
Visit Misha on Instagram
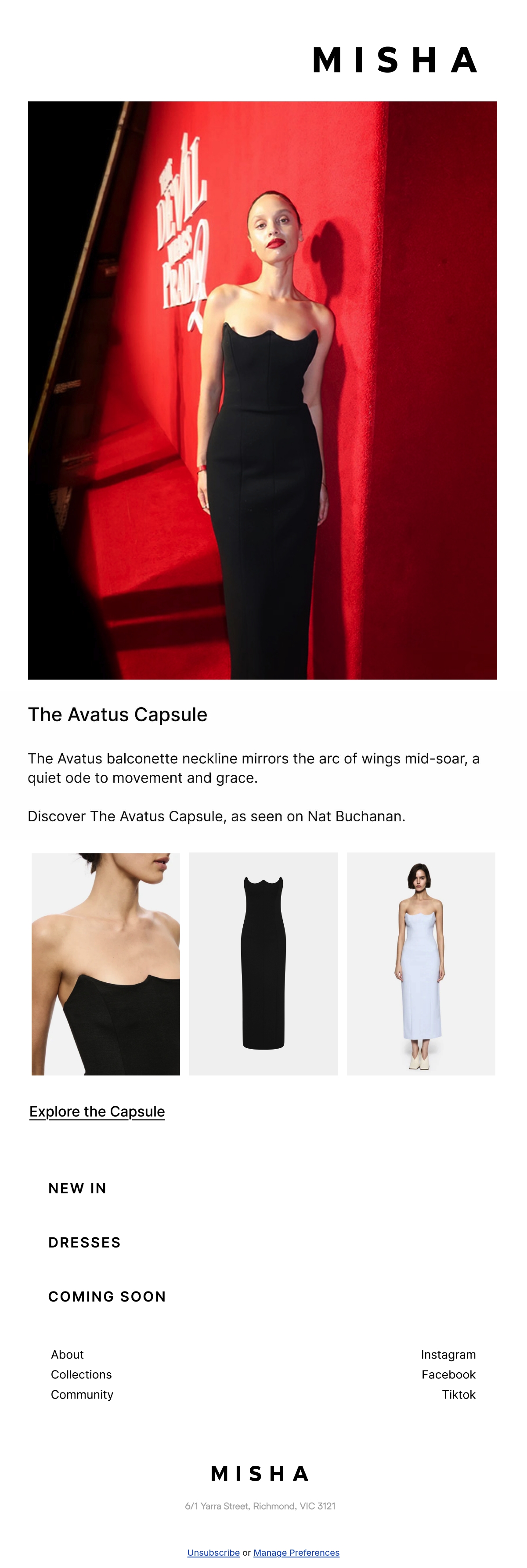point(448,1354)
